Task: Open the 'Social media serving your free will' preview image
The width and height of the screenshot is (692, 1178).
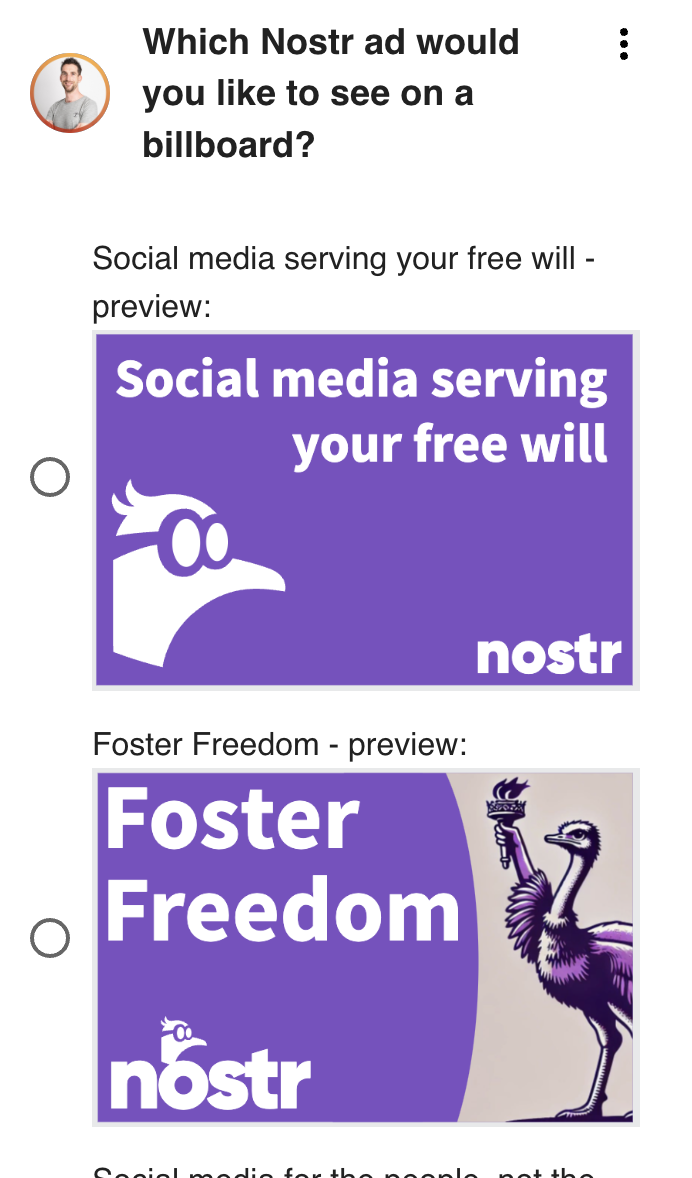Action: (365, 510)
